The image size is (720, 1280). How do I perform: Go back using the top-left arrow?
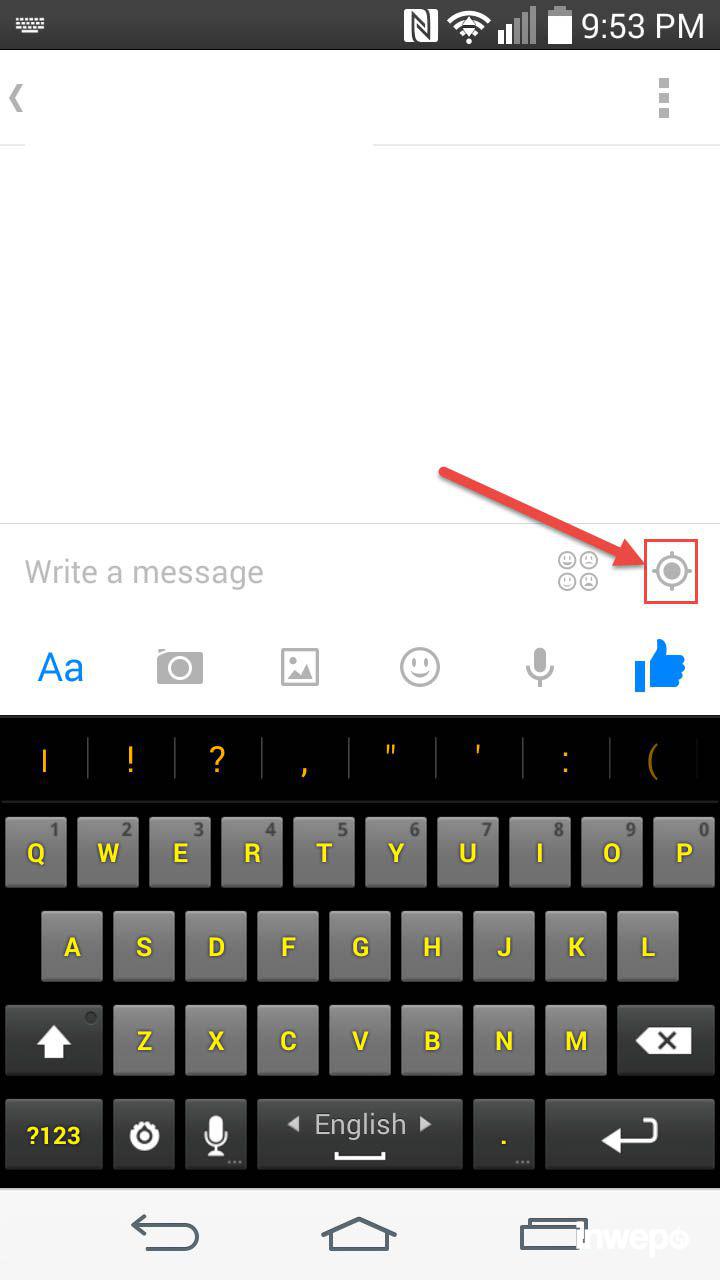point(16,98)
